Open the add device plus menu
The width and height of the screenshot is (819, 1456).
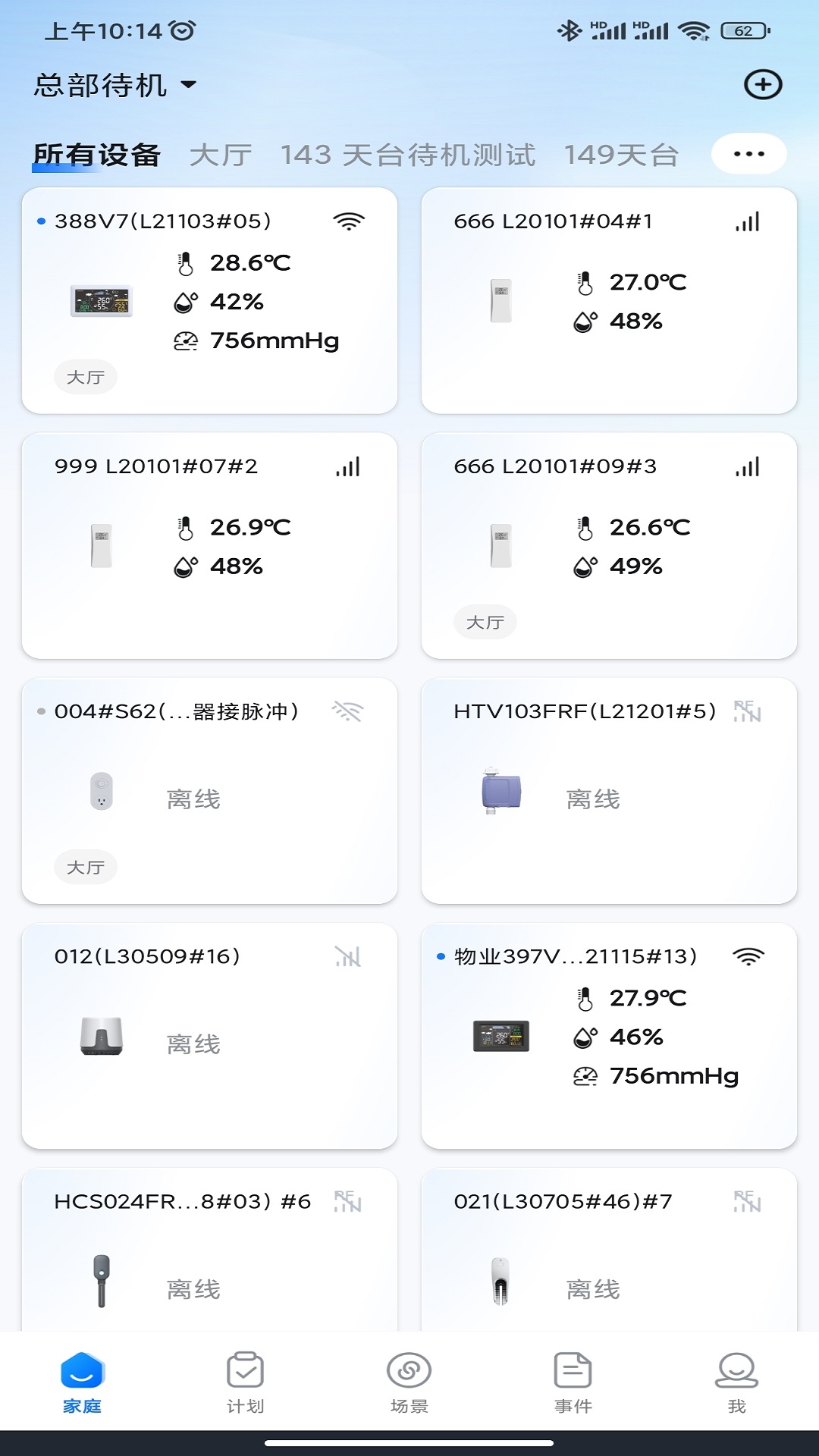(x=763, y=86)
